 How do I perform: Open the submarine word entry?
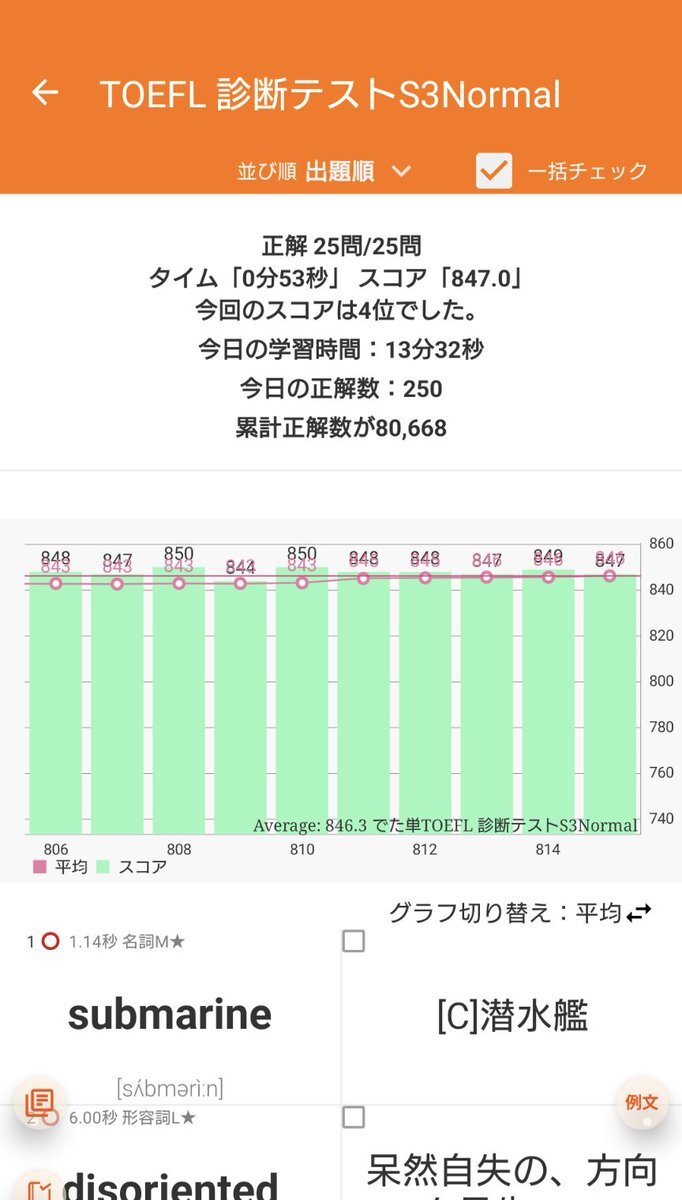[x=170, y=1015]
